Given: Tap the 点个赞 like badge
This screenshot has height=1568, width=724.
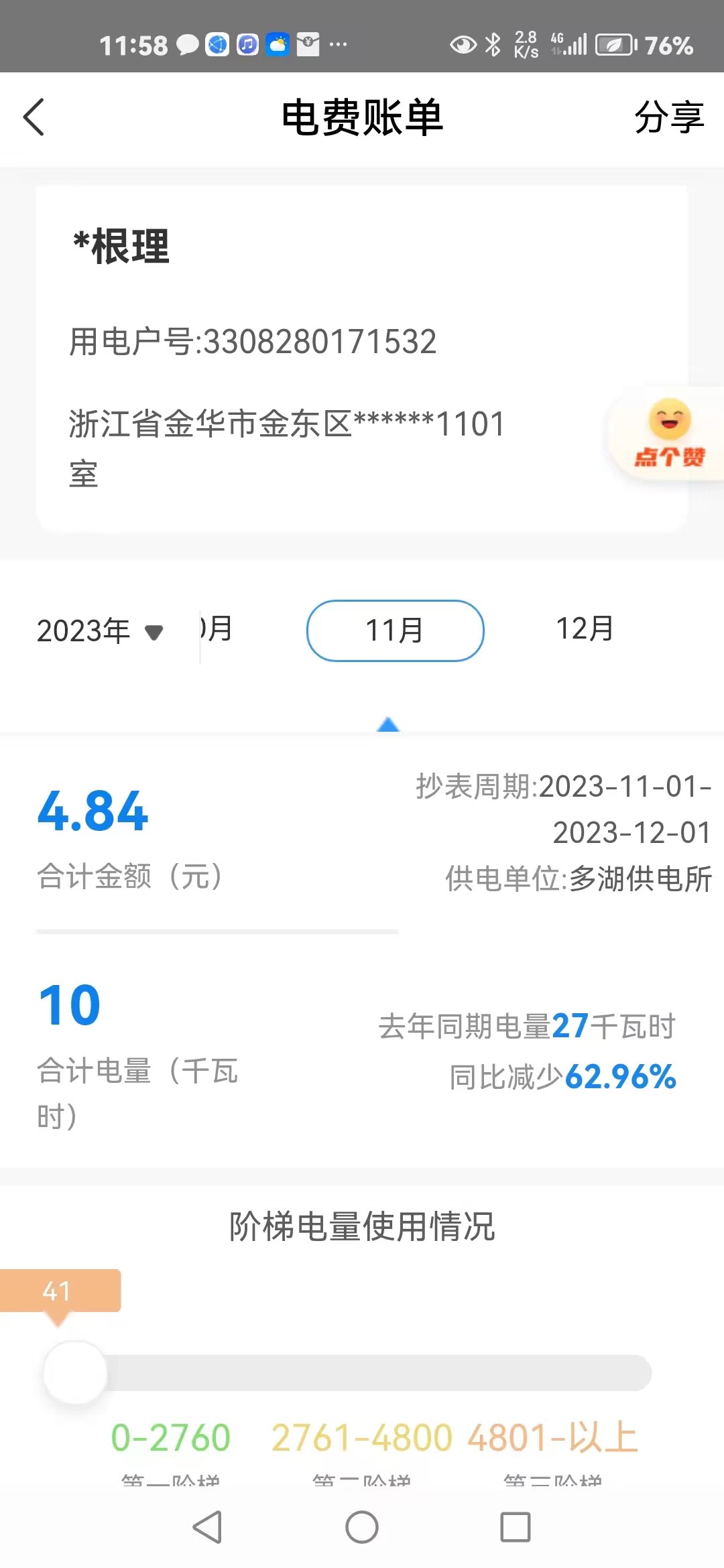Looking at the screenshot, I should pos(669,434).
